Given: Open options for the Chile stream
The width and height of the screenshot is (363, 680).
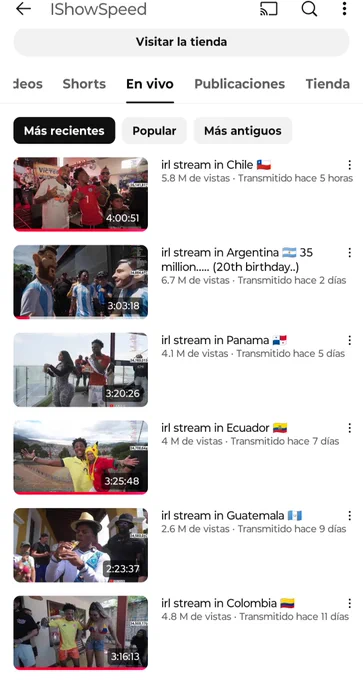Looking at the screenshot, I should point(350,165).
